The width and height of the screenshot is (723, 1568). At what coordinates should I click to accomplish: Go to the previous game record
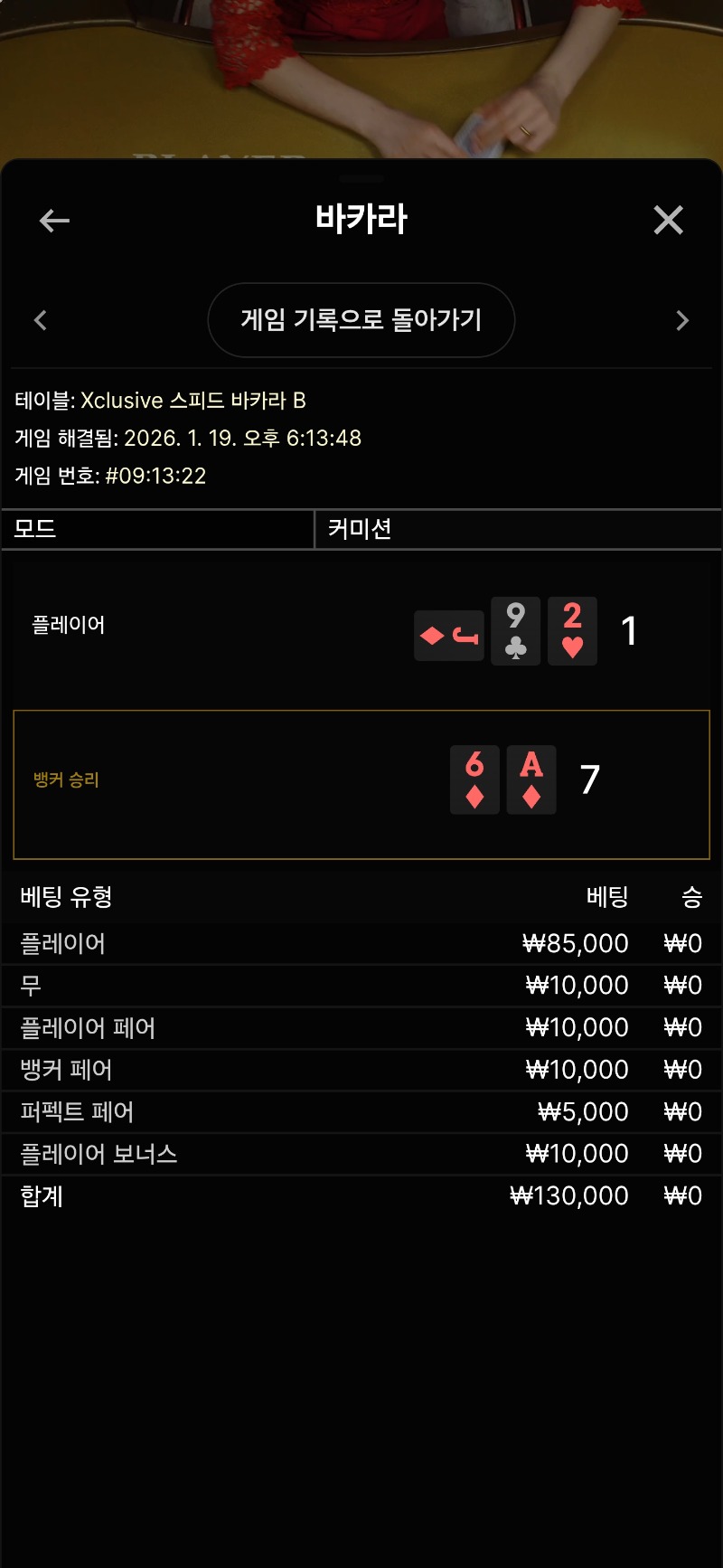41,320
